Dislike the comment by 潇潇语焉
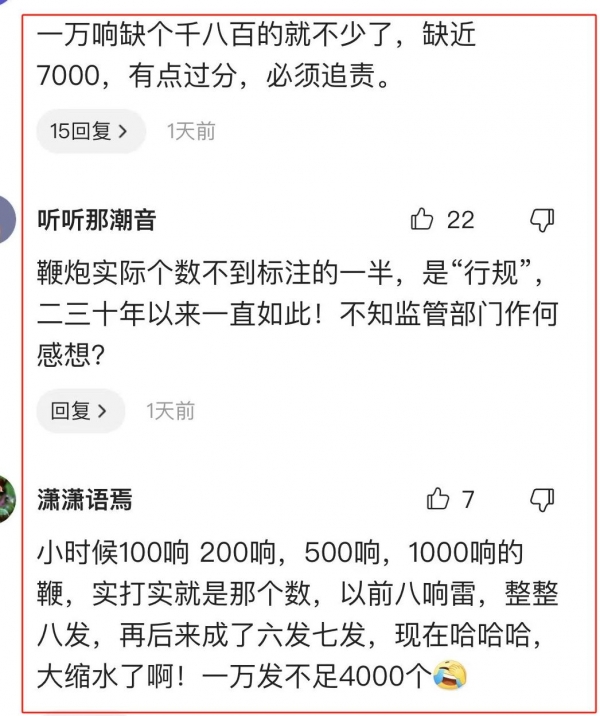 [541, 498]
